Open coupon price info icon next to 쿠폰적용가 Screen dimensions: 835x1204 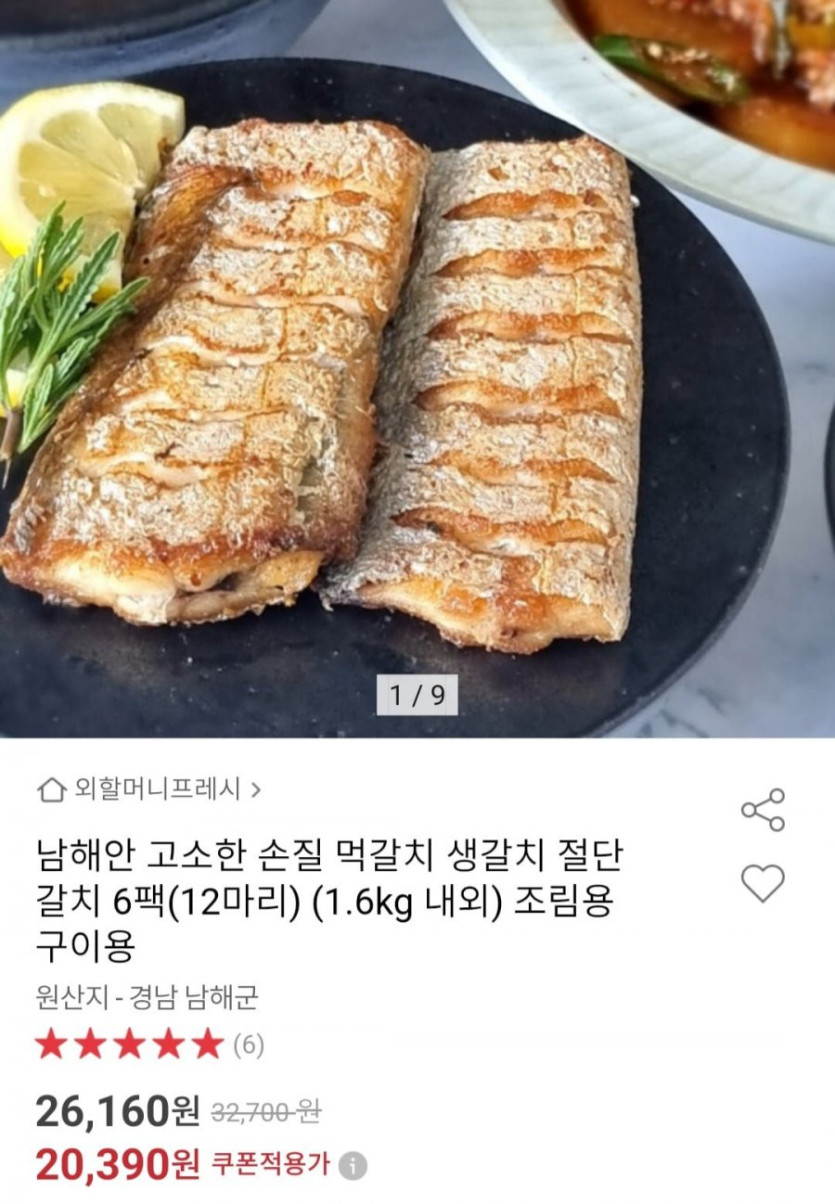[x=352, y=1165]
